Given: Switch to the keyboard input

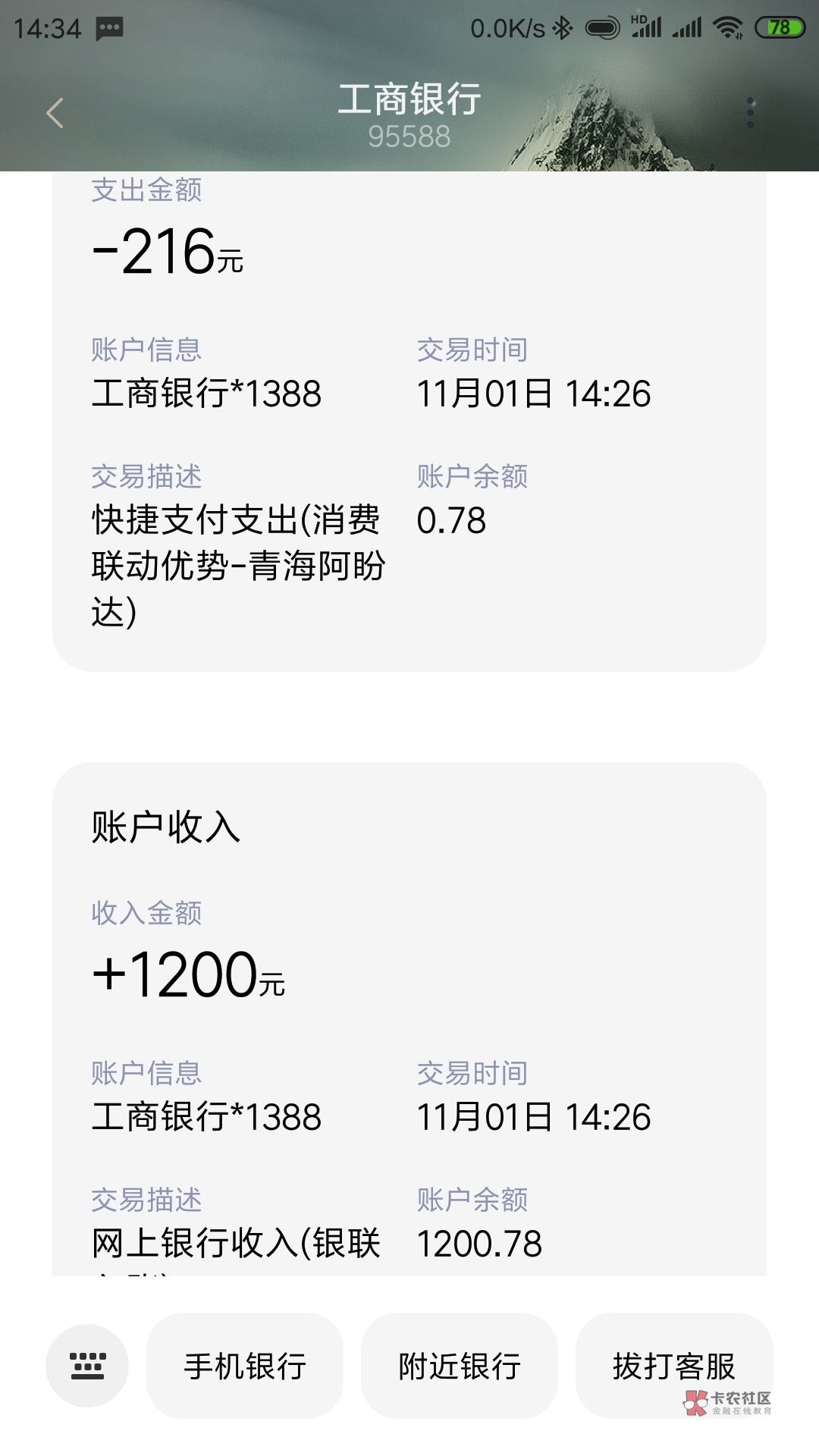Looking at the screenshot, I should 87,1366.
